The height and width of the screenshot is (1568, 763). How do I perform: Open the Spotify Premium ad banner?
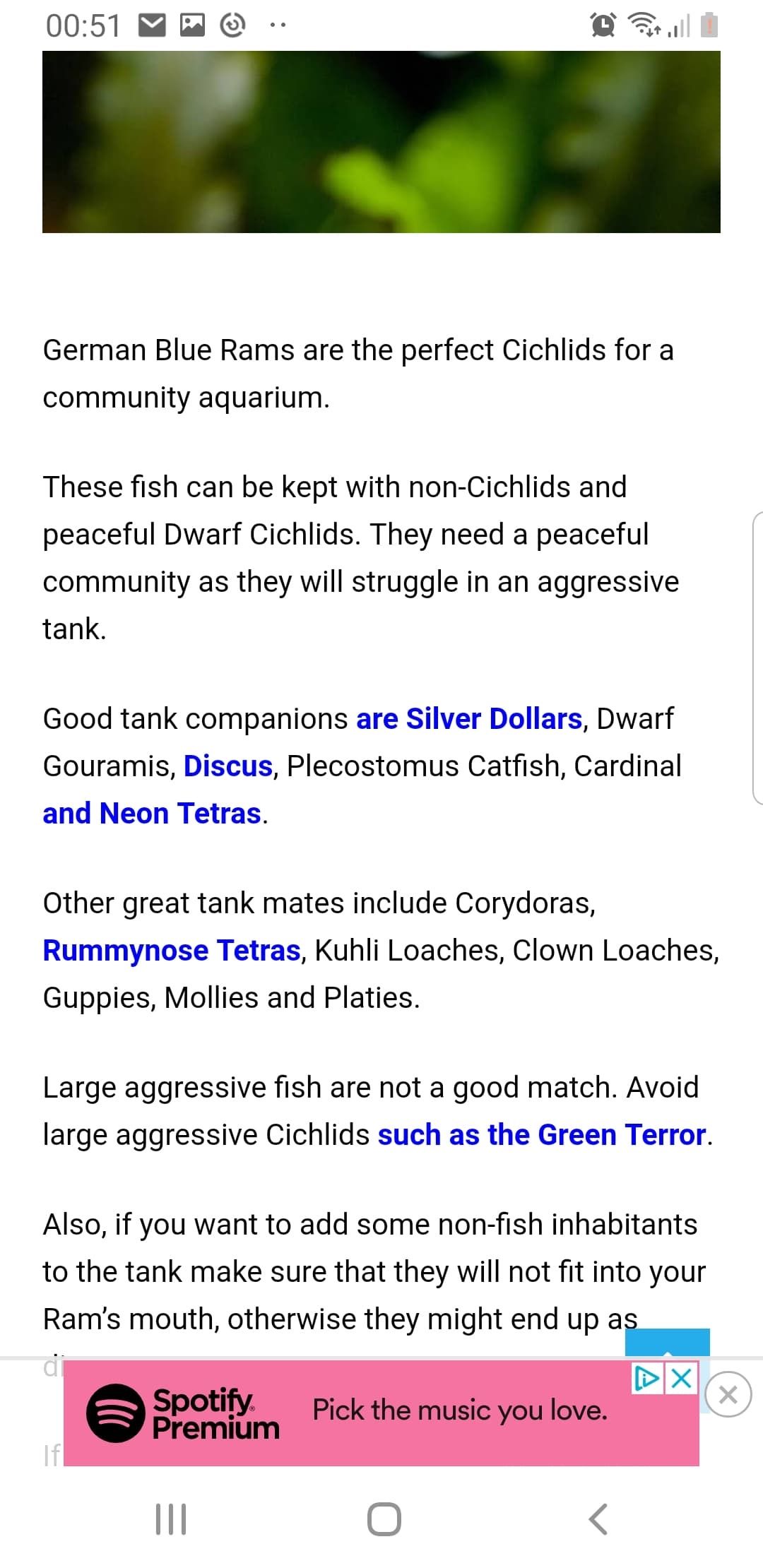381,1413
